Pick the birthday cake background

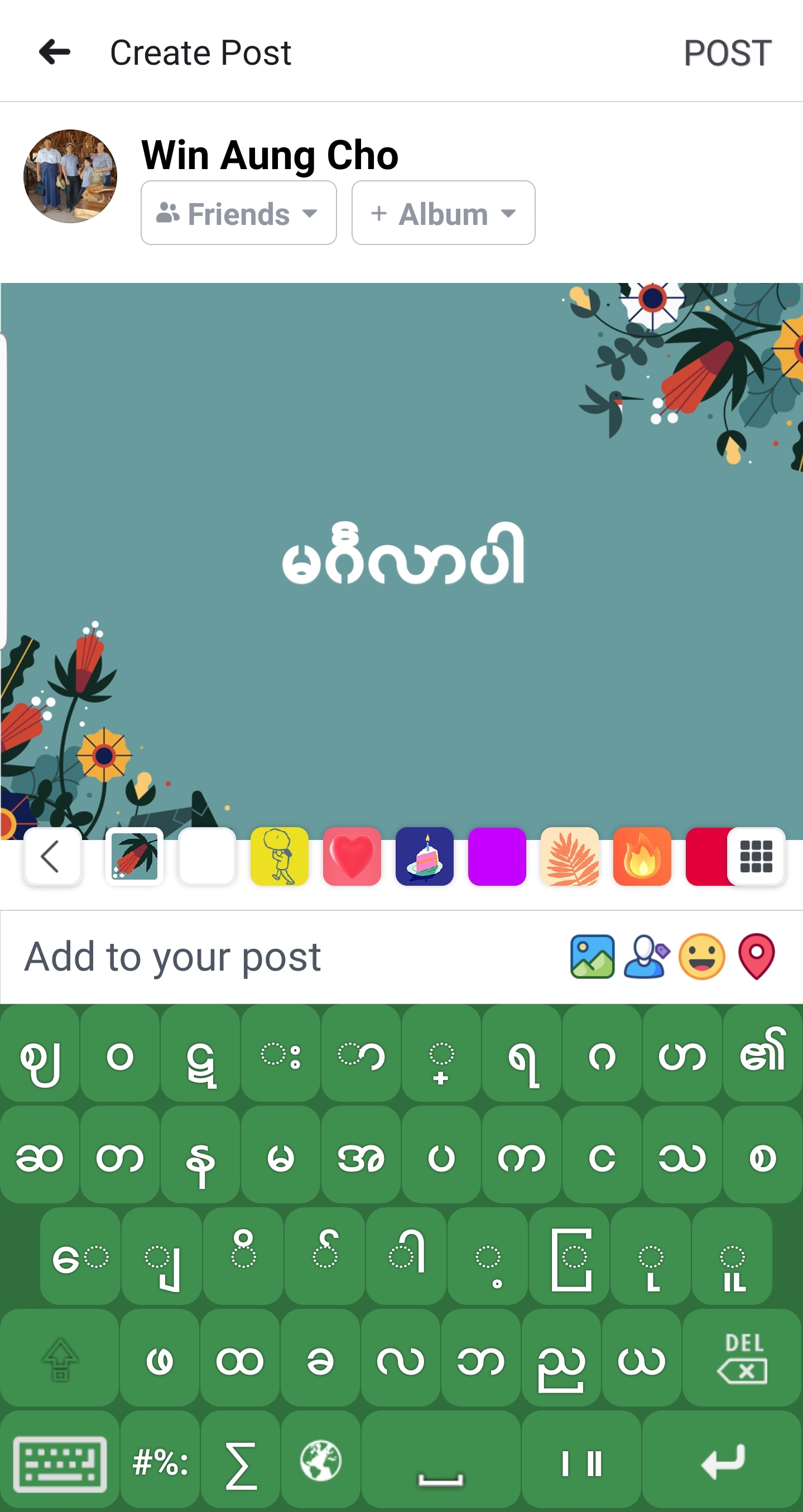pyautogui.click(x=425, y=856)
